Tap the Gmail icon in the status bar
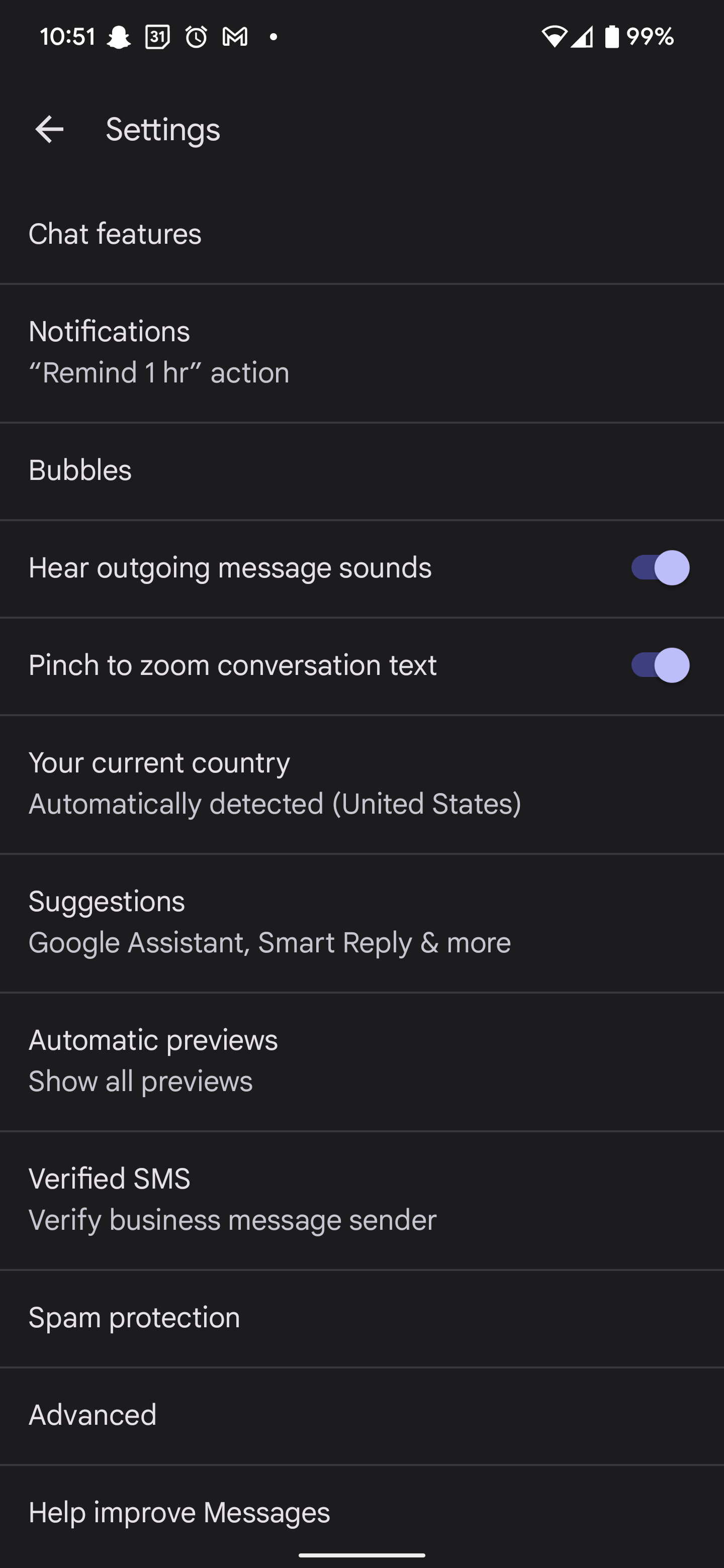Viewport: 724px width, 1568px height. click(x=234, y=37)
